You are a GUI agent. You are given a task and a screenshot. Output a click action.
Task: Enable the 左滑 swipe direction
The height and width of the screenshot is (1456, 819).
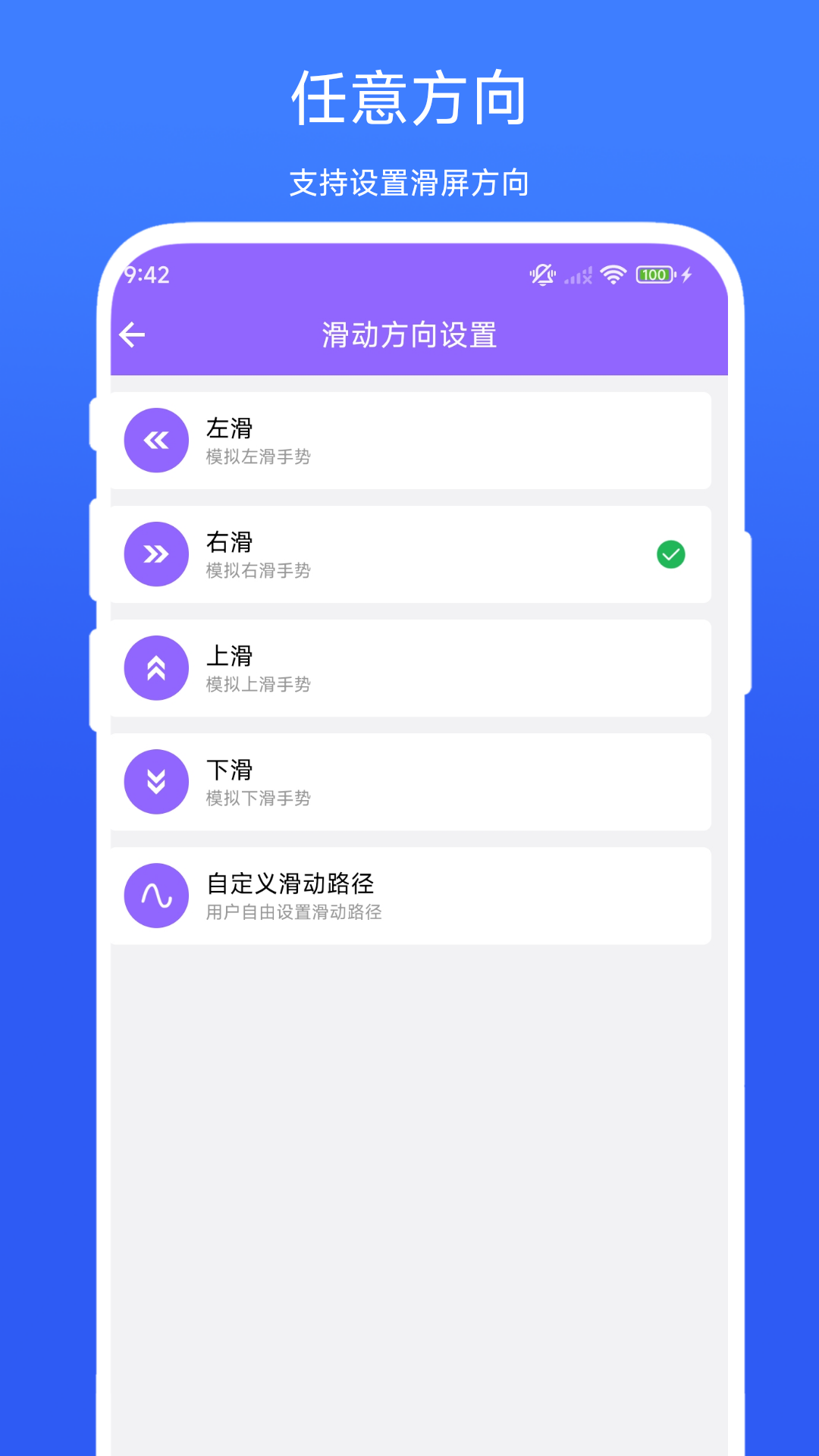(409, 440)
